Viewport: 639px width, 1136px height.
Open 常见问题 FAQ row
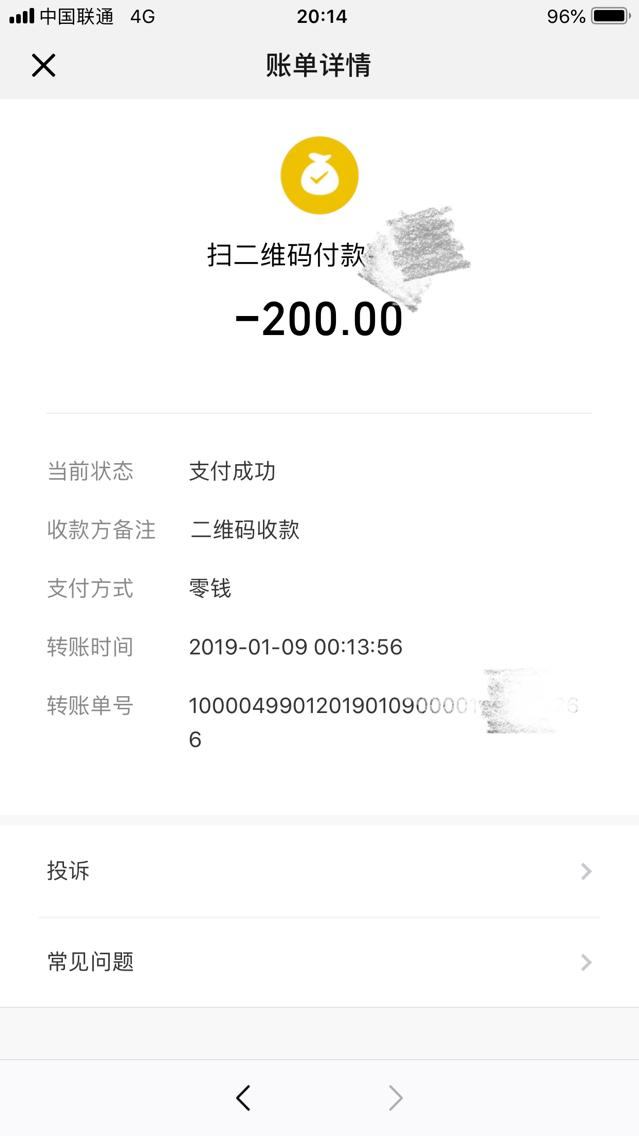pyautogui.click(x=319, y=962)
